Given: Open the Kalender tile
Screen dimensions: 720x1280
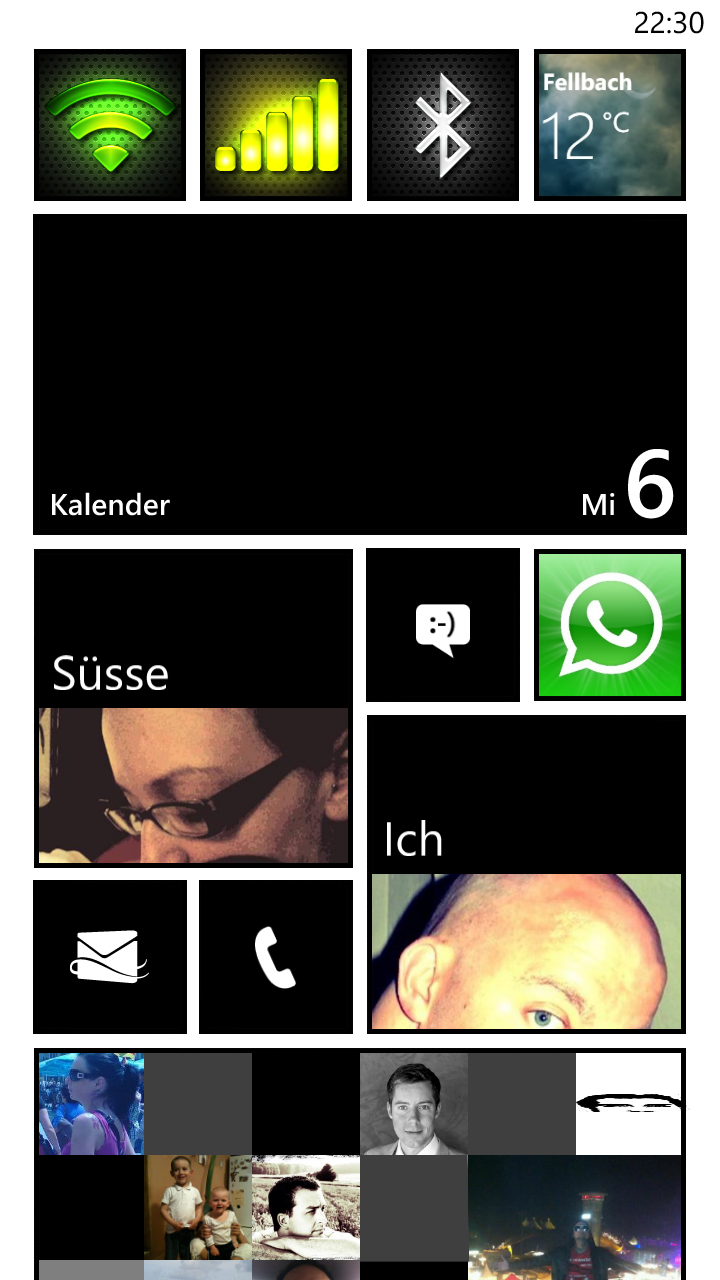Looking at the screenshot, I should point(360,374).
